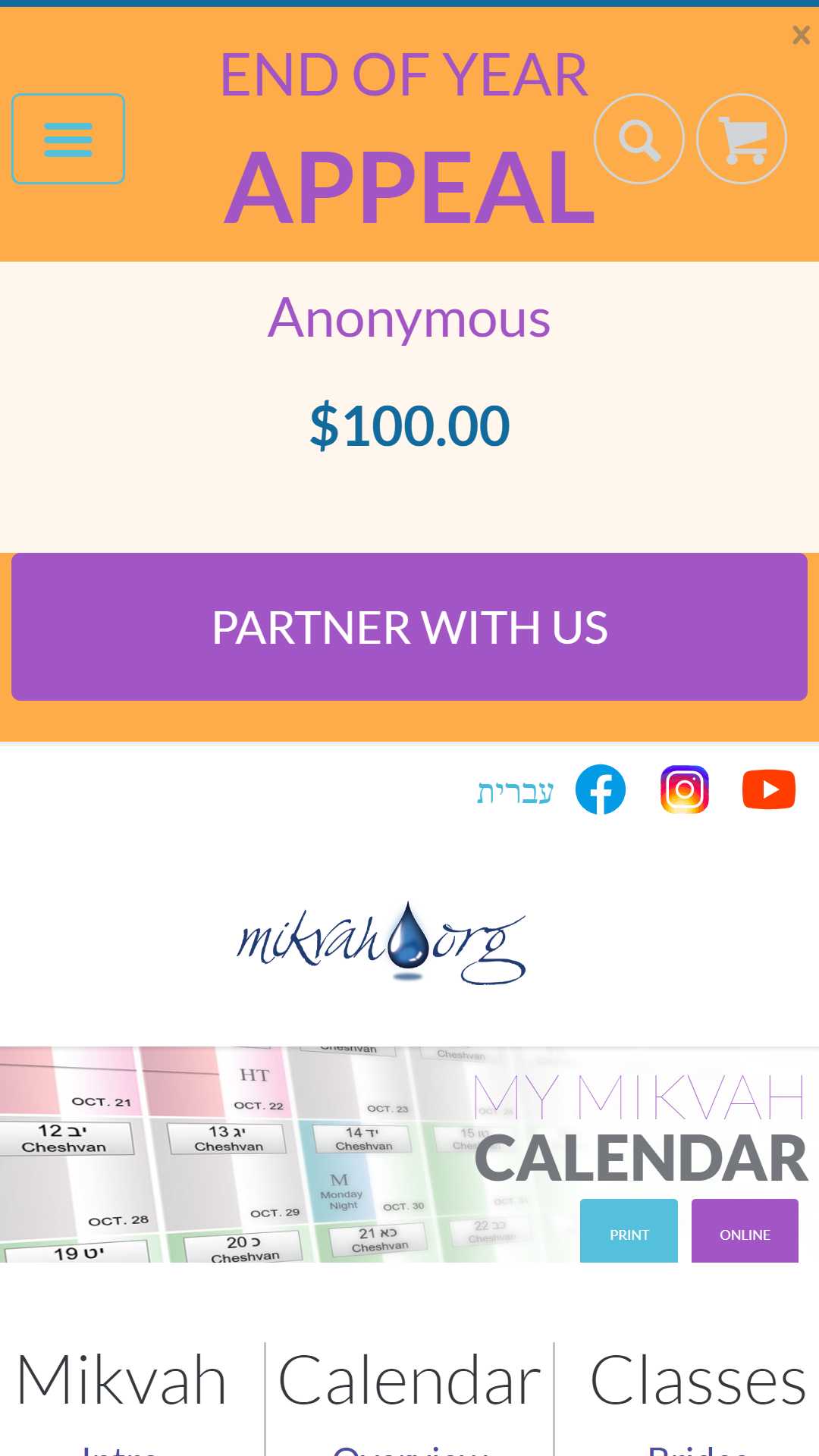The width and height of the screenshot is (819, 1456).
Task: Switch to the Hebrew language link
Action: [x=515, y=790]
